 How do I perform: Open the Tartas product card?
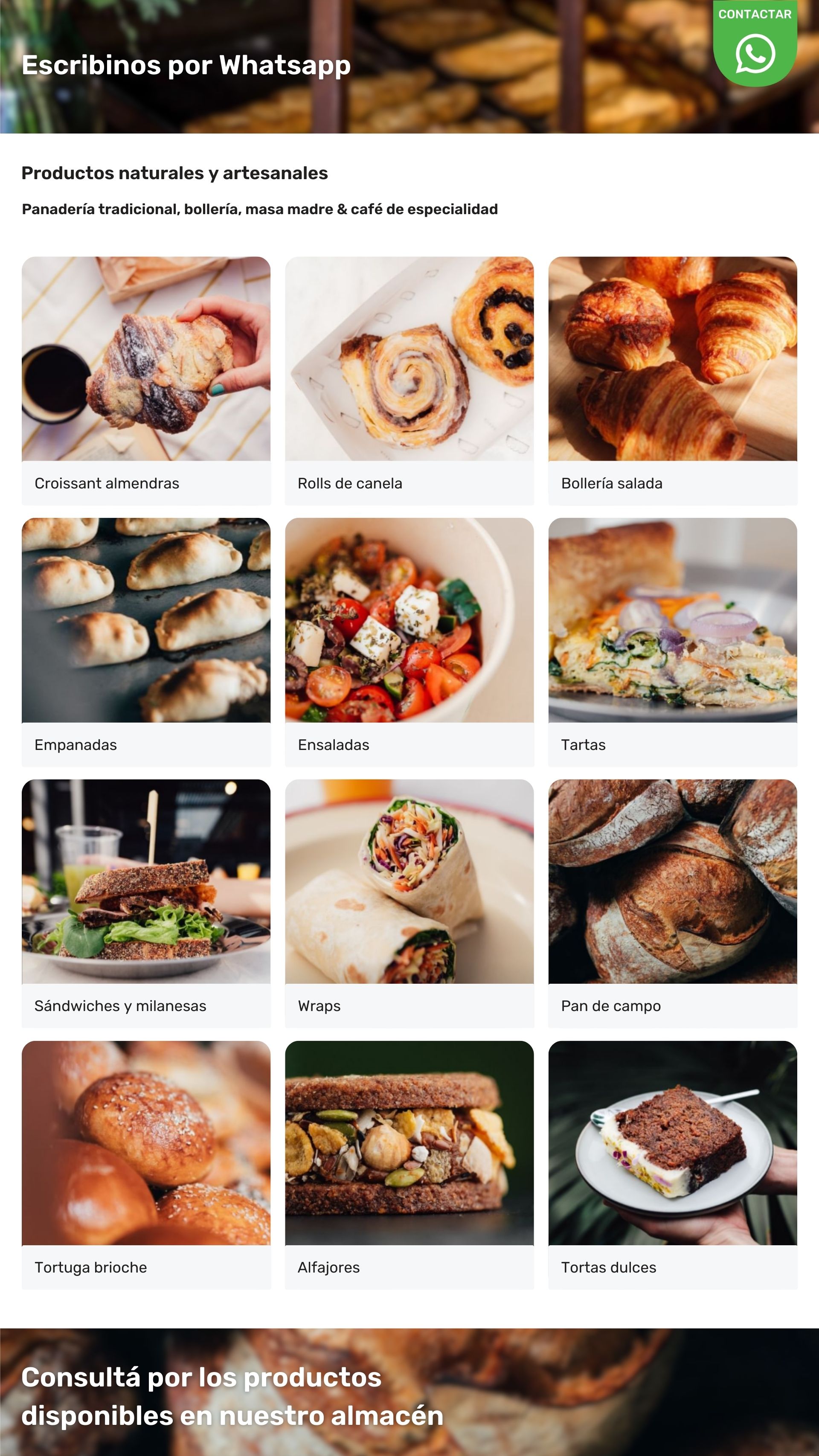coord(673,642)
